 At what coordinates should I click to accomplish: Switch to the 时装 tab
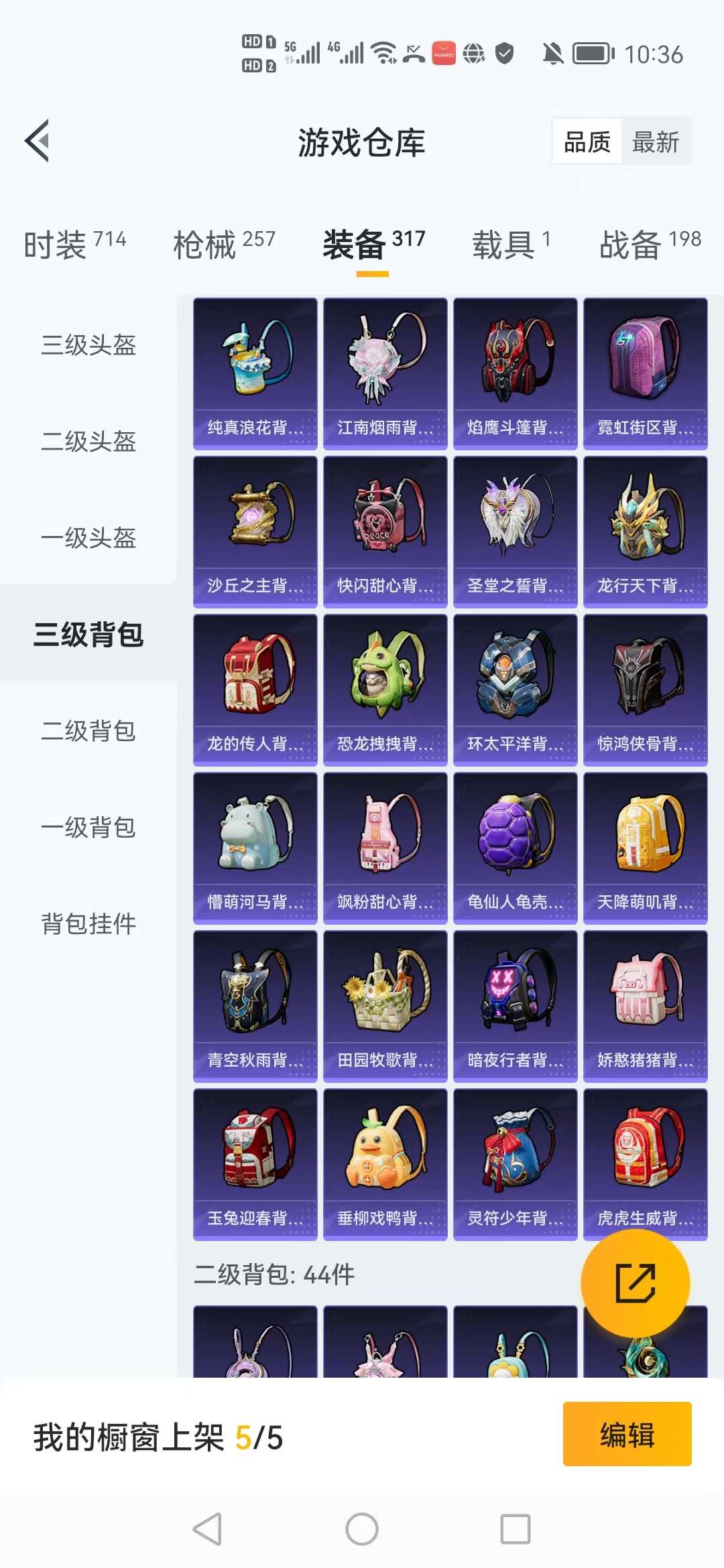tap(74, 244)
